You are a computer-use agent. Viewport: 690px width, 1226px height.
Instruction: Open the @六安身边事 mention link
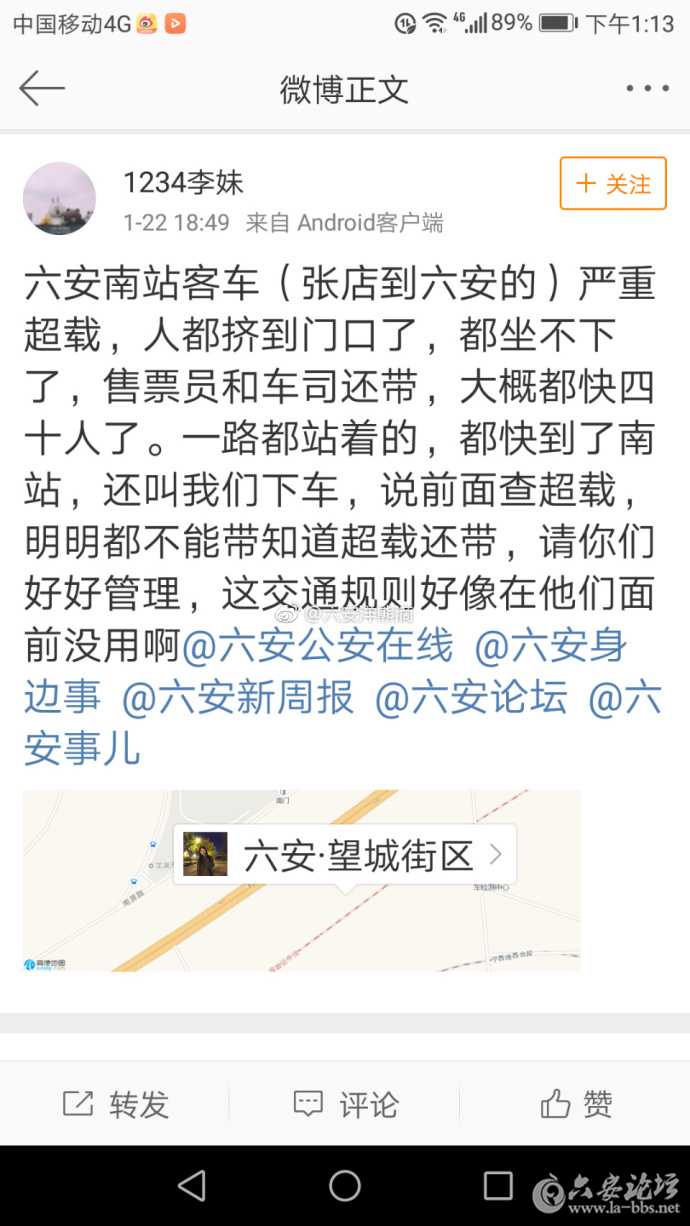click(550, 647)
